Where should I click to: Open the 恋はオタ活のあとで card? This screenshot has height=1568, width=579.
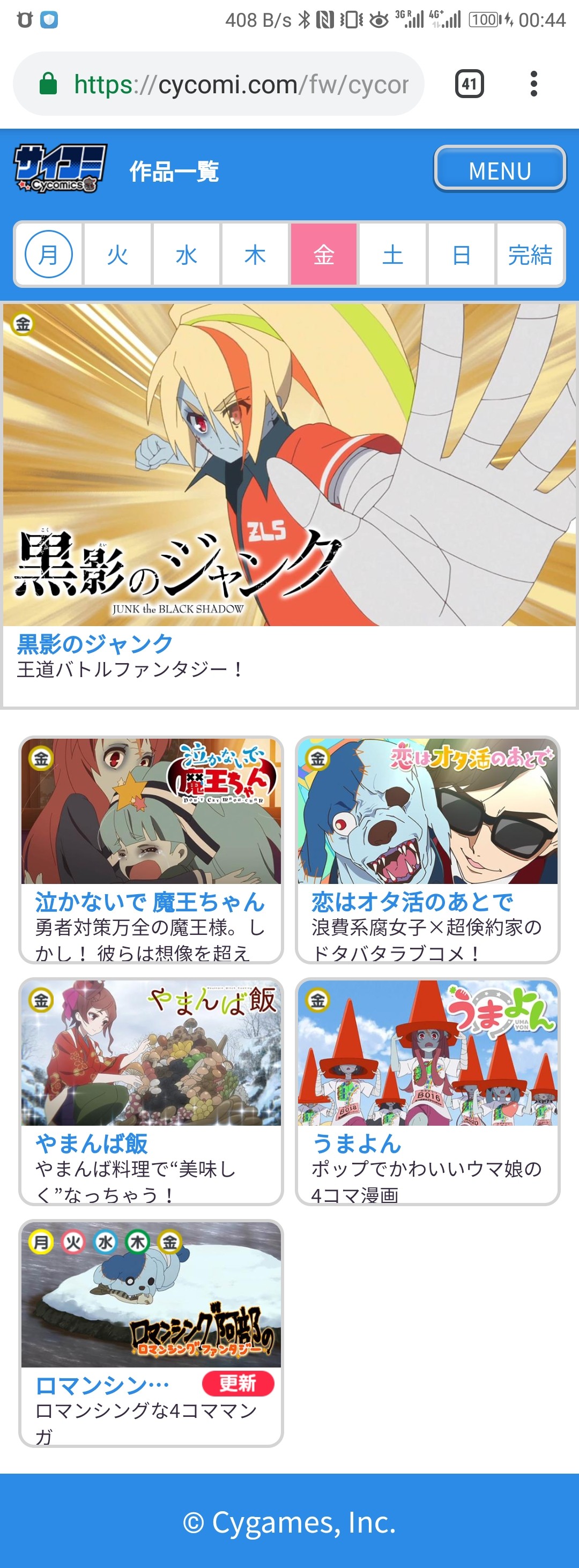[x=427, y=849]
